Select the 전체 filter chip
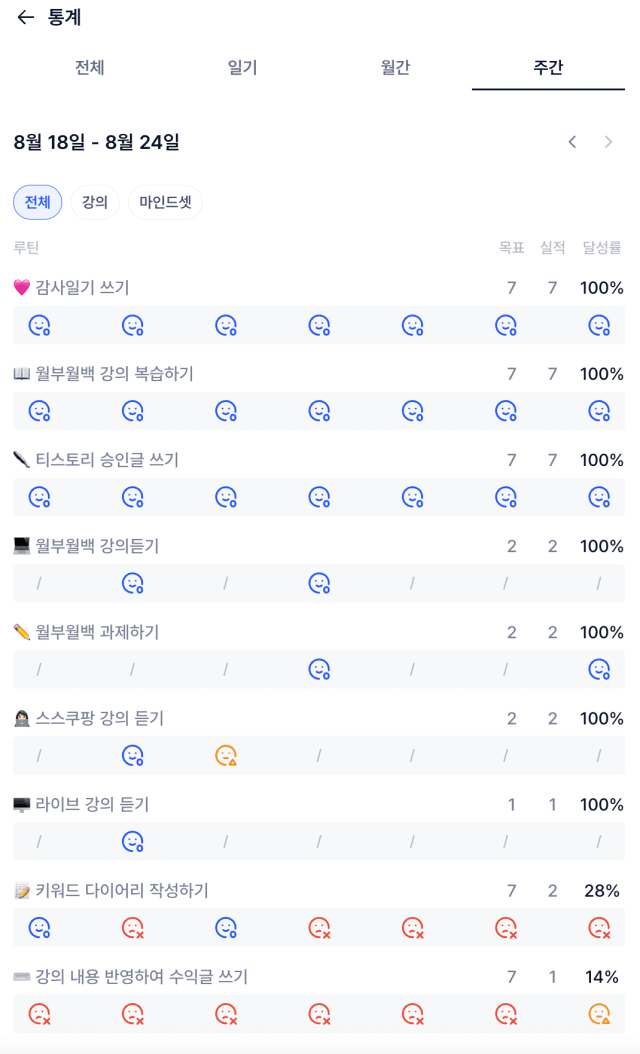 38,202
